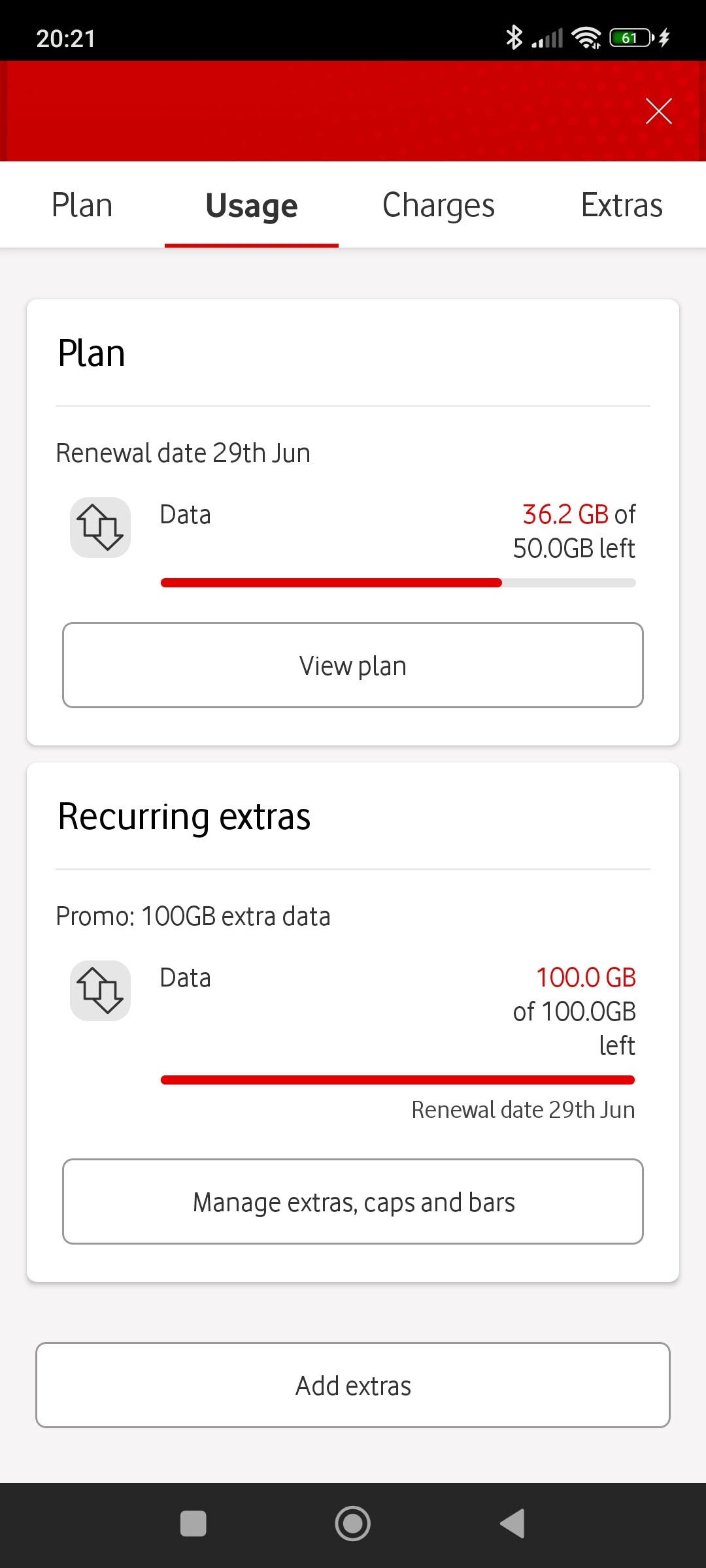Go to the home screen via the system home button
Image resolution: width=706 pixels, height=1568 pixels.
click(x=353, y=1524)
